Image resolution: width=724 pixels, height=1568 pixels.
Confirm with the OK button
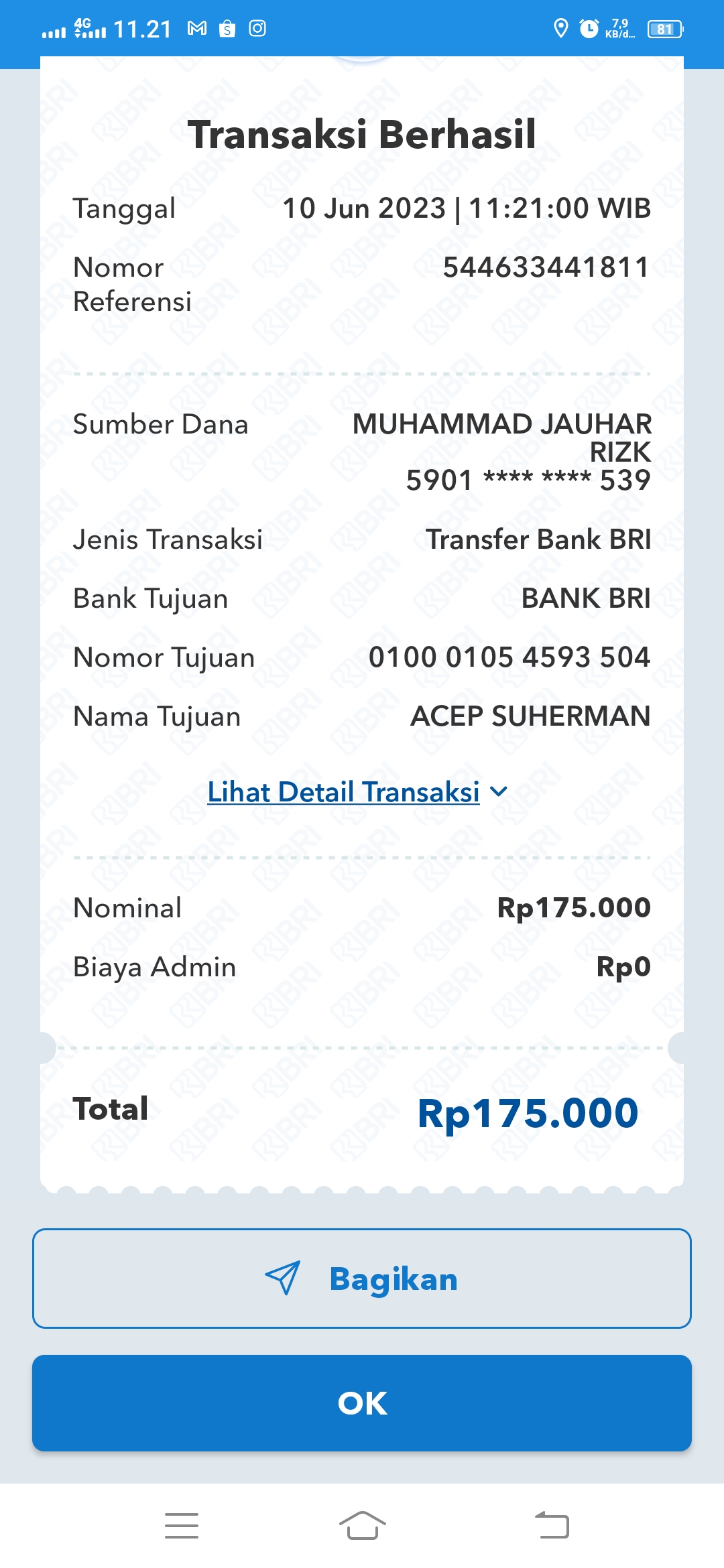point(362,1403)
